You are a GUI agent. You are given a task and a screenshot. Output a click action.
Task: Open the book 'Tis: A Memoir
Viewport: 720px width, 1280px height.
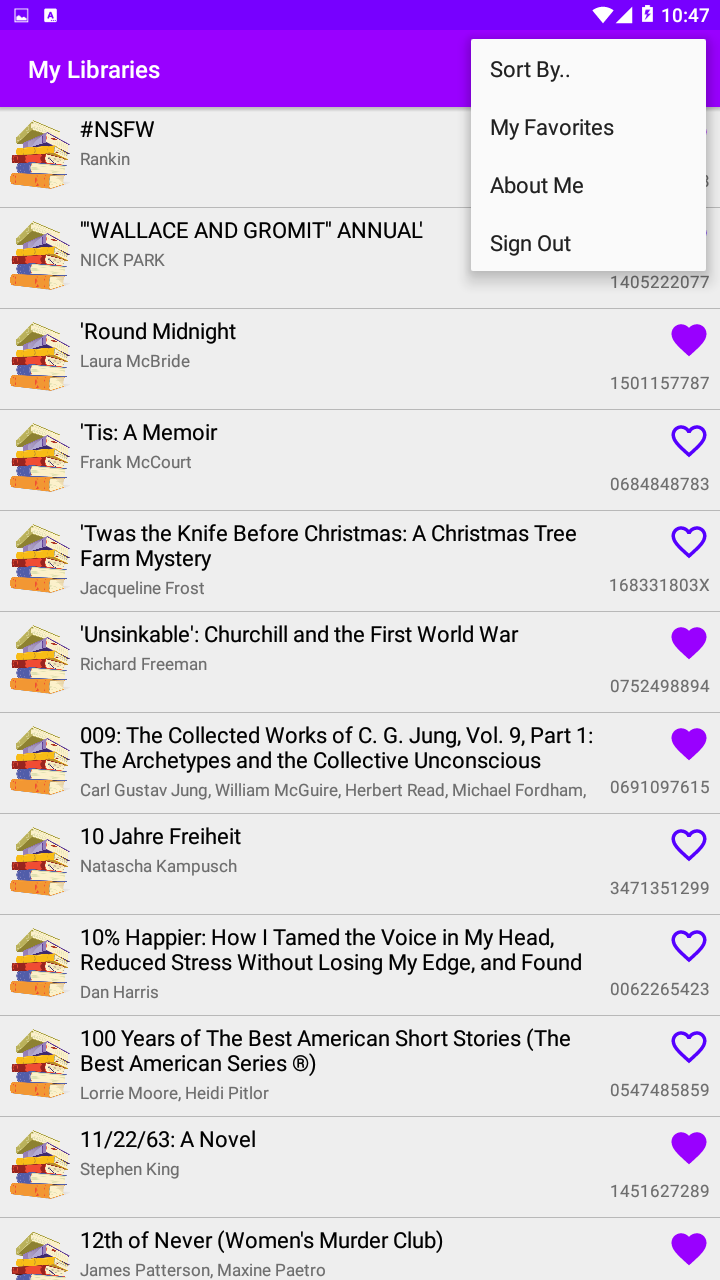[300, 446]
